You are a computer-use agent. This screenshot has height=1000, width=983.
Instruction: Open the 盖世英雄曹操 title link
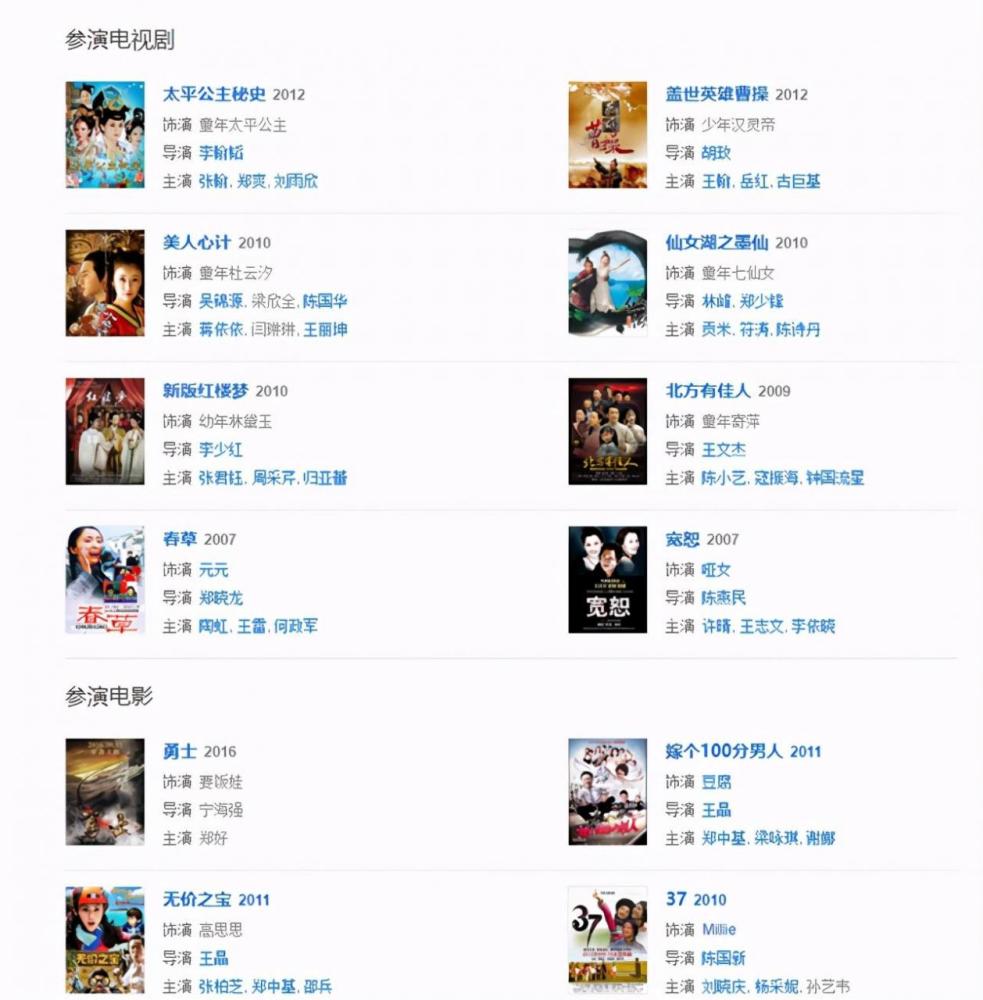click(x=717, y=94)
